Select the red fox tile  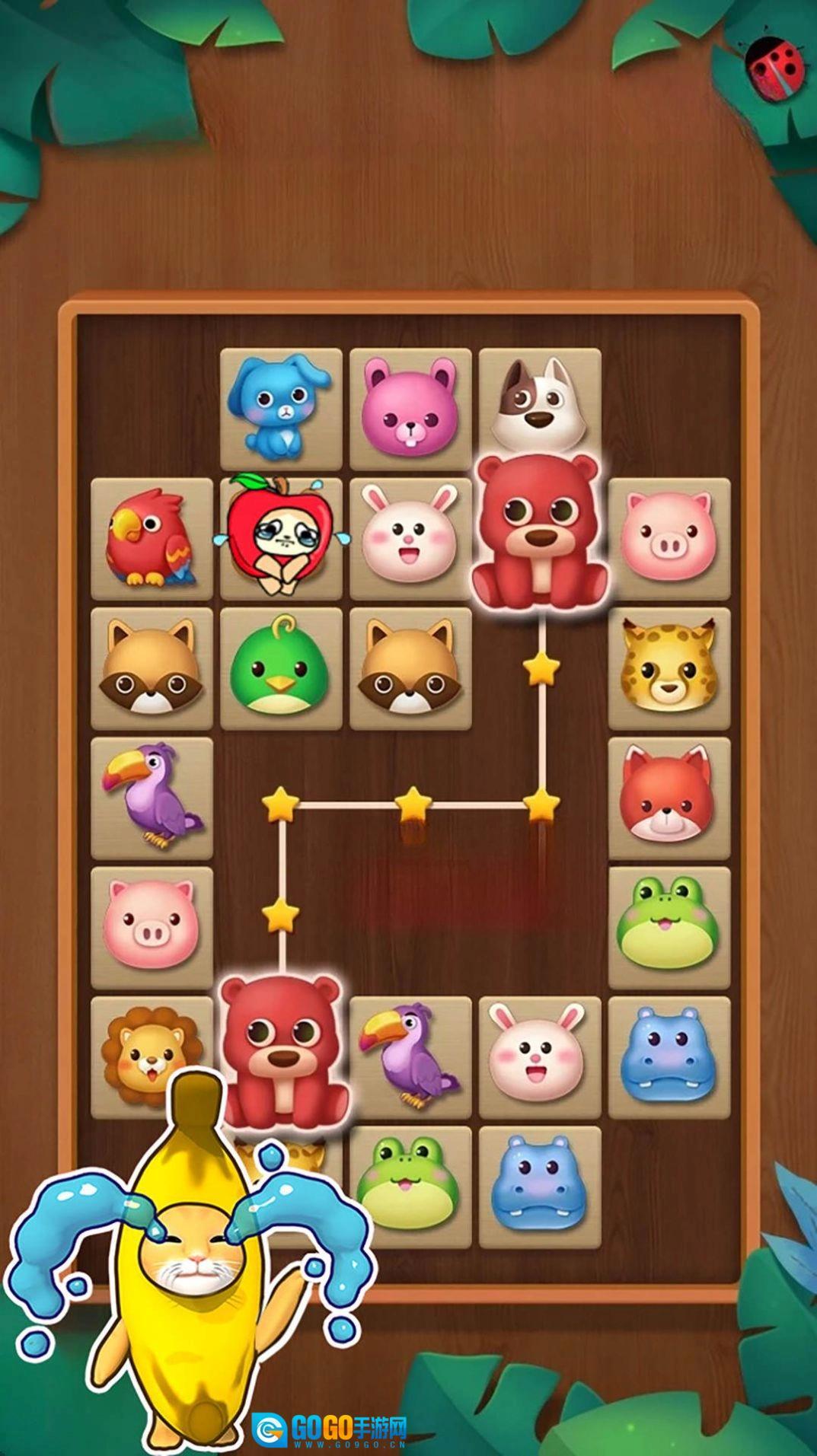[669, 798]
